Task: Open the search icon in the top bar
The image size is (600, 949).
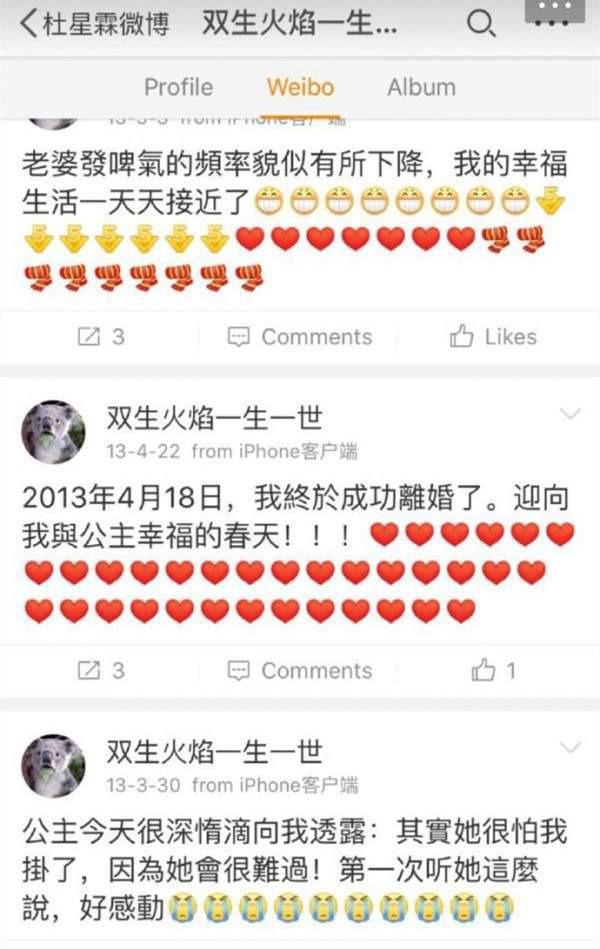Action: pos(481,24)
